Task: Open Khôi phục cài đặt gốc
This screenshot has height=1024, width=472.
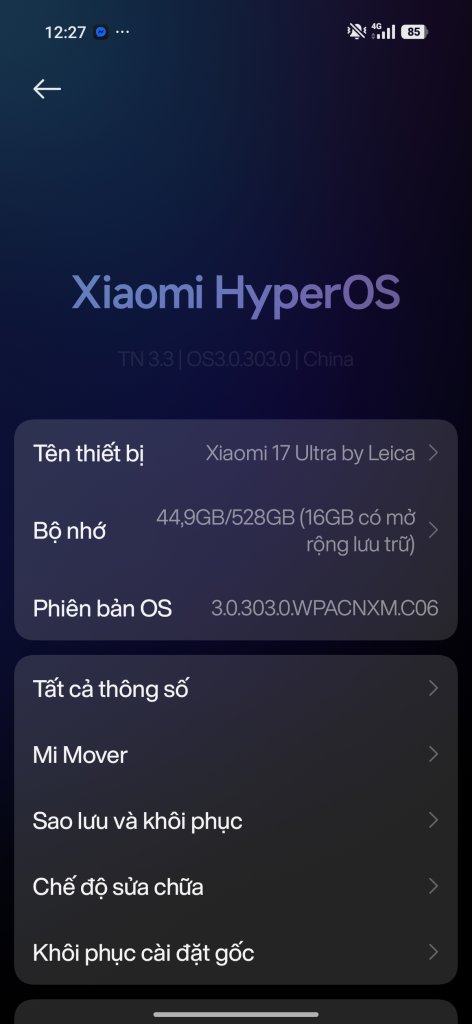Action: click(236, 952)
